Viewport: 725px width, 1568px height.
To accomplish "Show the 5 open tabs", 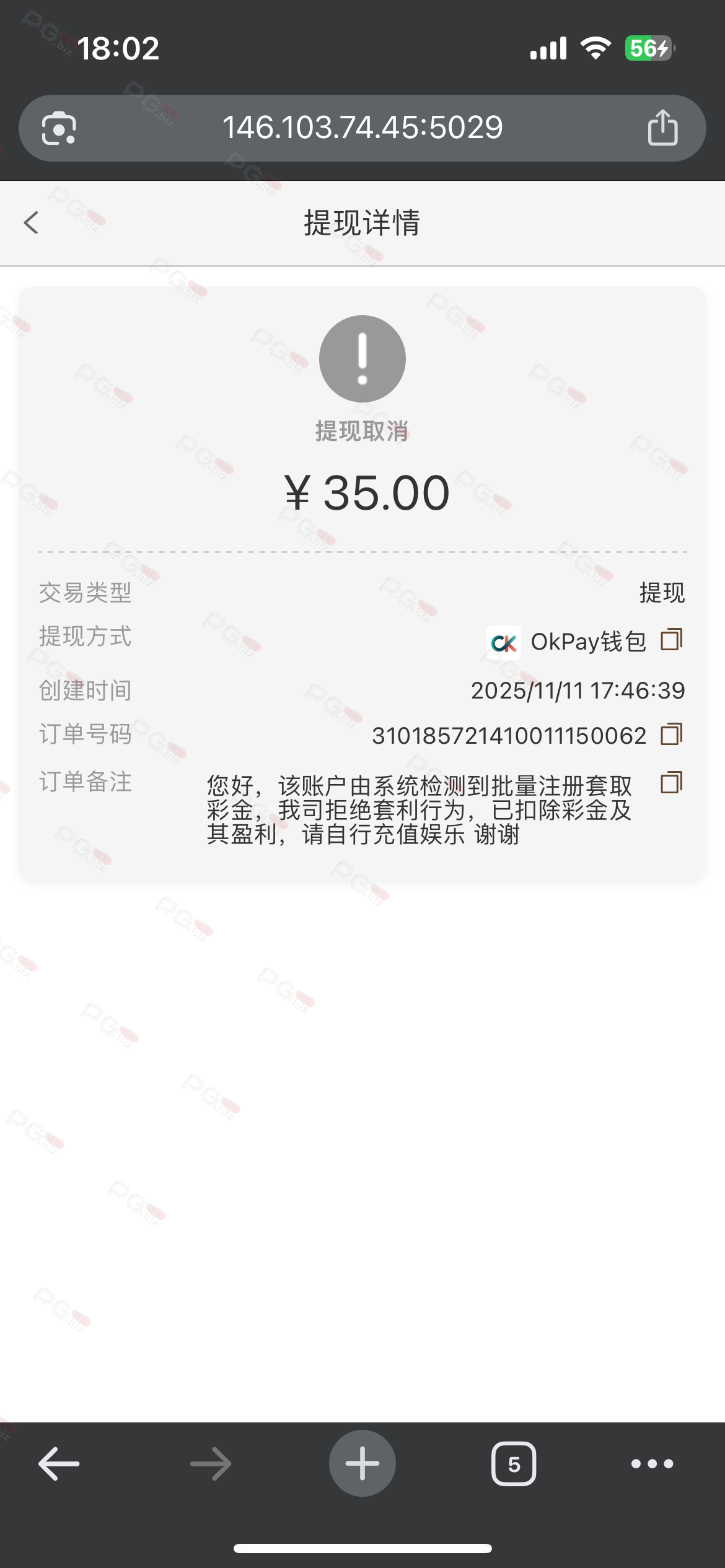I will click(513, 1464).
